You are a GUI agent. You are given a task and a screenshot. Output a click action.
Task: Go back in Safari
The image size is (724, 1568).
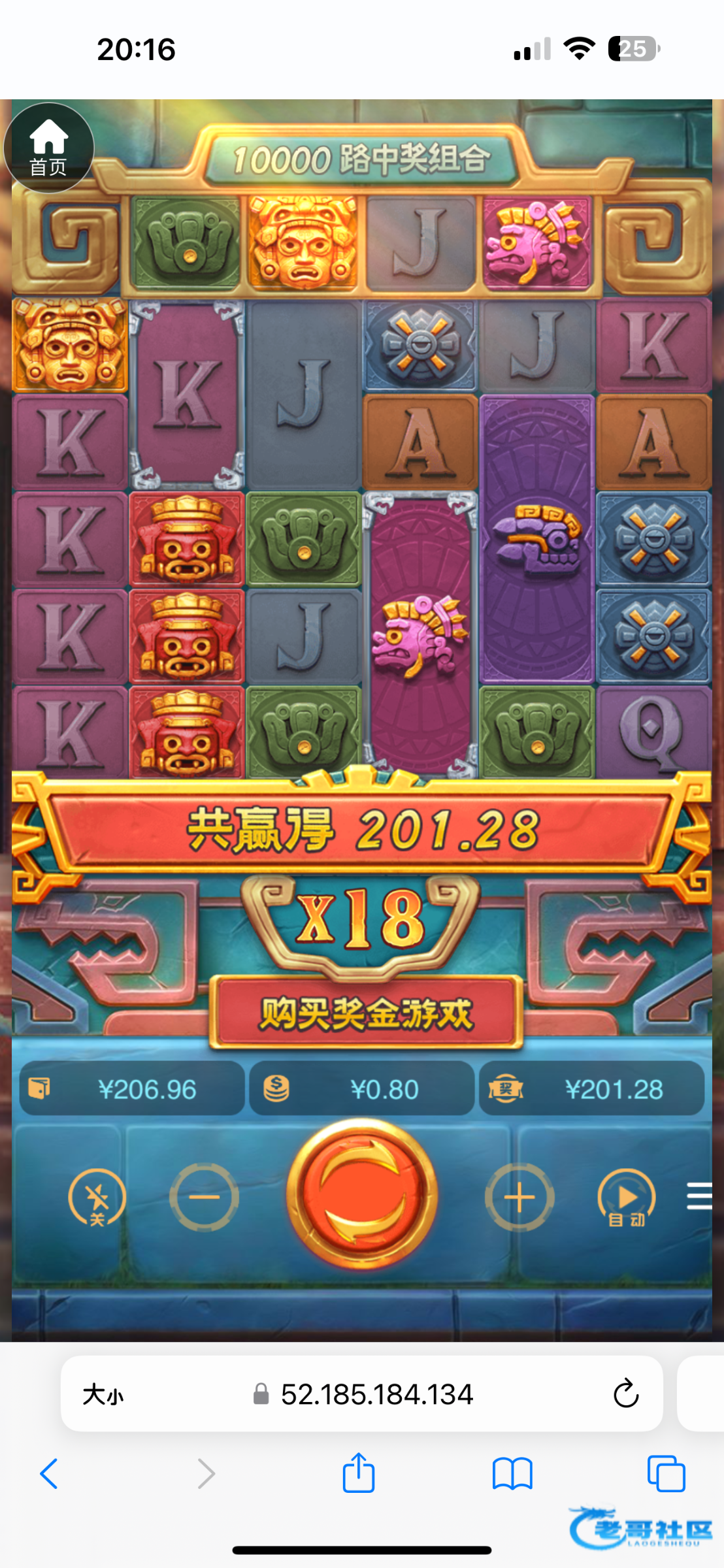pyautogui.click(x=49, y=1474)
